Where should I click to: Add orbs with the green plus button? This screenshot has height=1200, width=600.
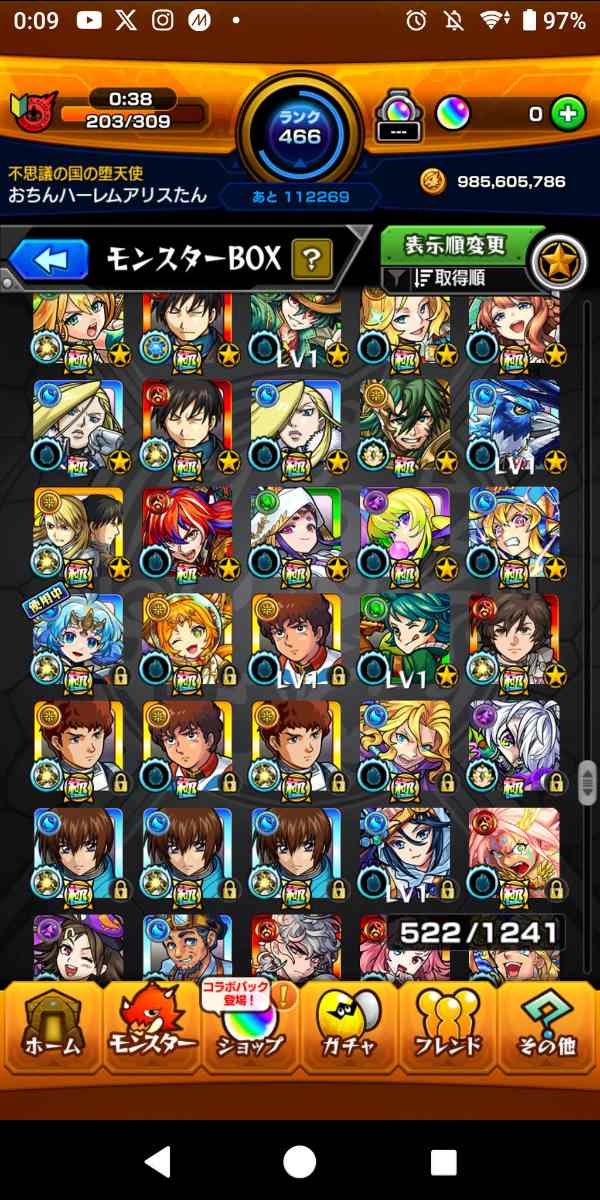pyautogui.click(x=567, y=114)
